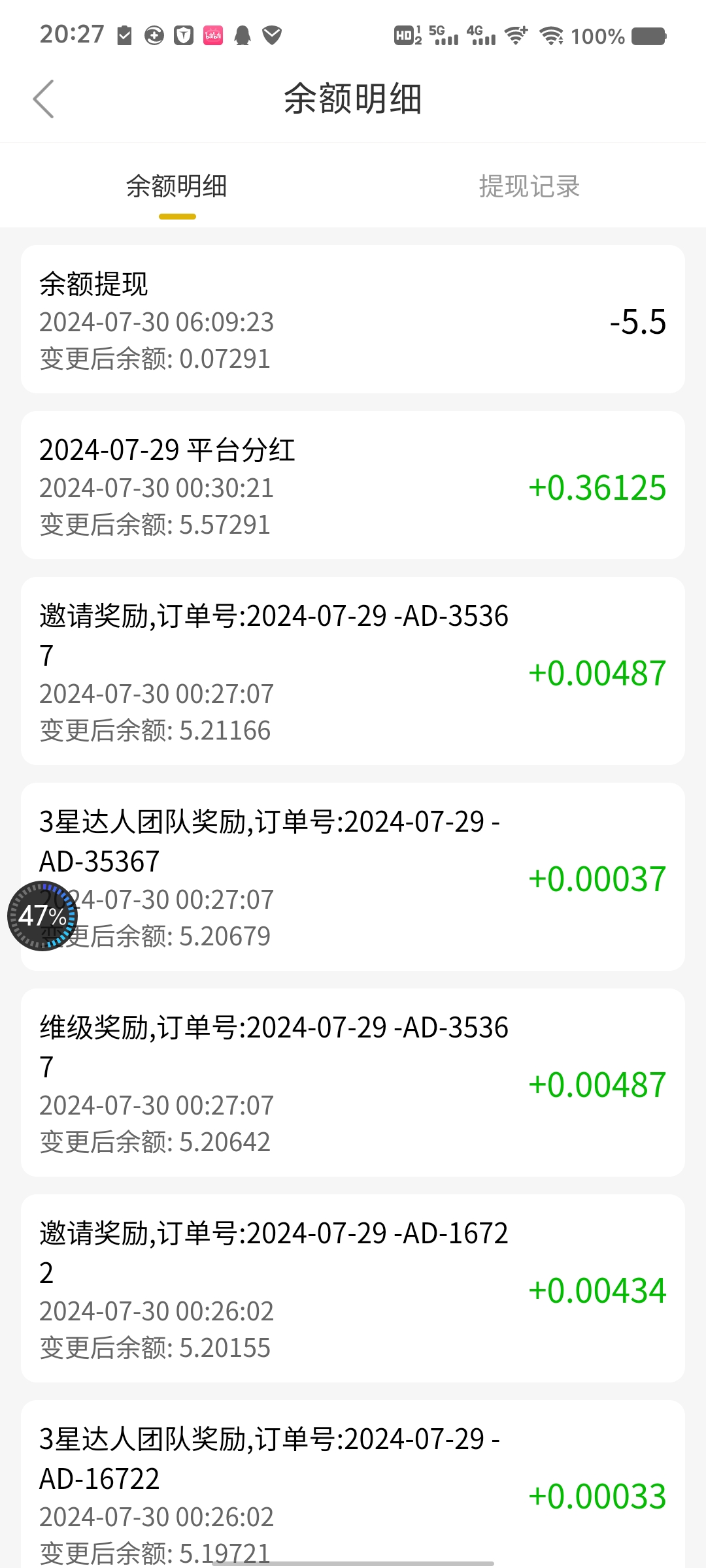
Task: Tap the floating 47% progress widget
Action: [42, 915]
